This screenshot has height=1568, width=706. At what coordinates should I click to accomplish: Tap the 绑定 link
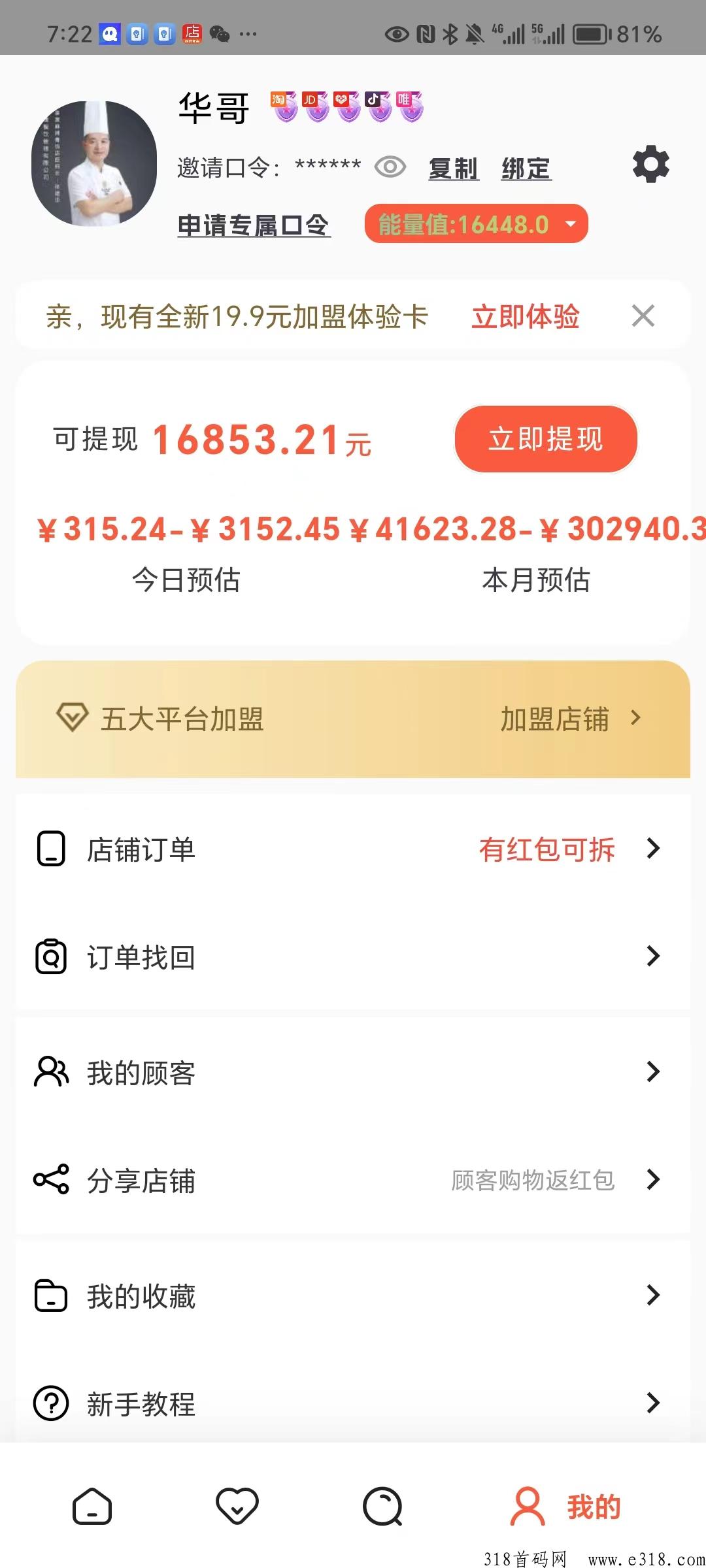[526, 169]
